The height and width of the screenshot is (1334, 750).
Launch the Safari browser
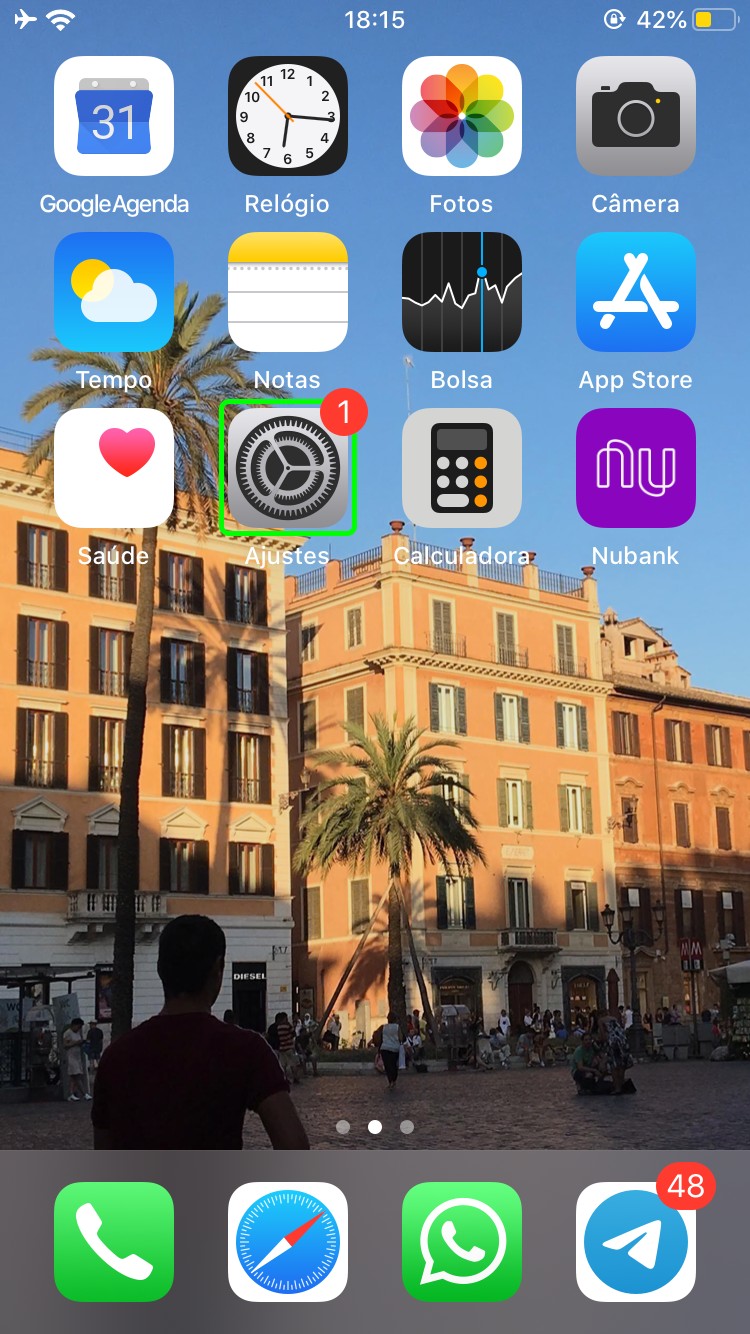(x=288, y=1242)
